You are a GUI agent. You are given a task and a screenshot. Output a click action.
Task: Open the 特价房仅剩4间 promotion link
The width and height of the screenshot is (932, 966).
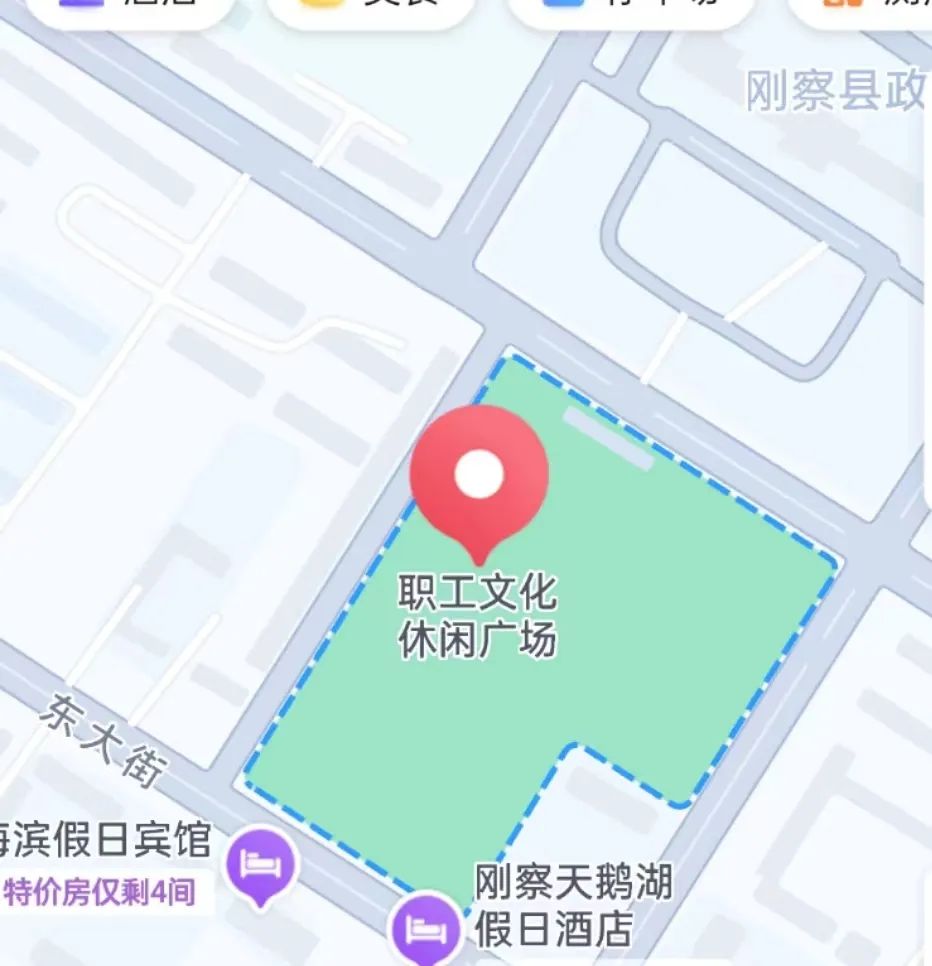point(100,891)
